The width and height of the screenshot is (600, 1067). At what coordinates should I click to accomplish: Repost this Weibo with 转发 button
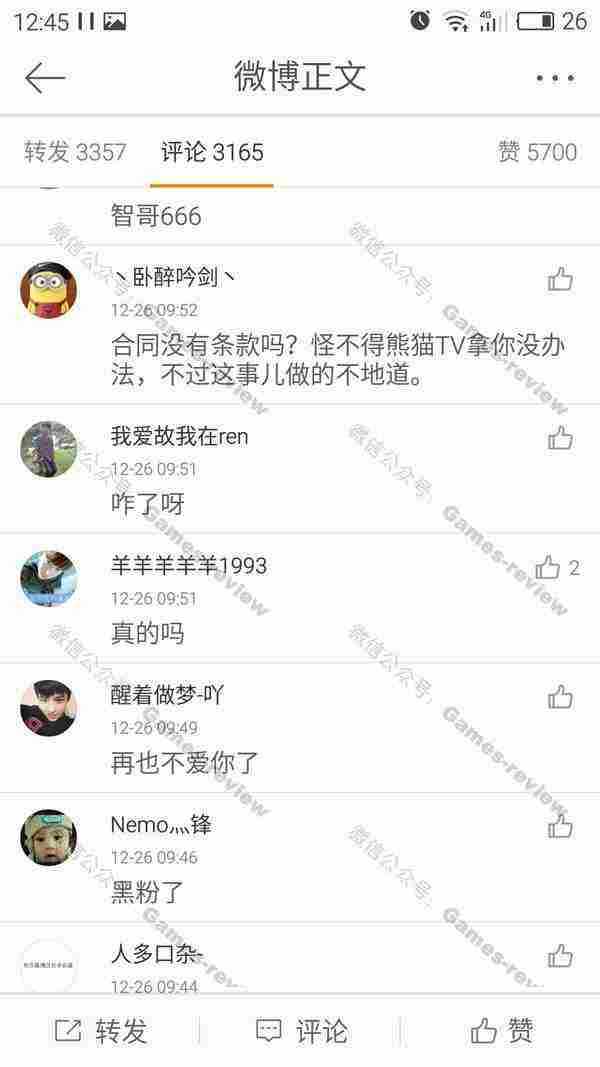coord(100,1031)
